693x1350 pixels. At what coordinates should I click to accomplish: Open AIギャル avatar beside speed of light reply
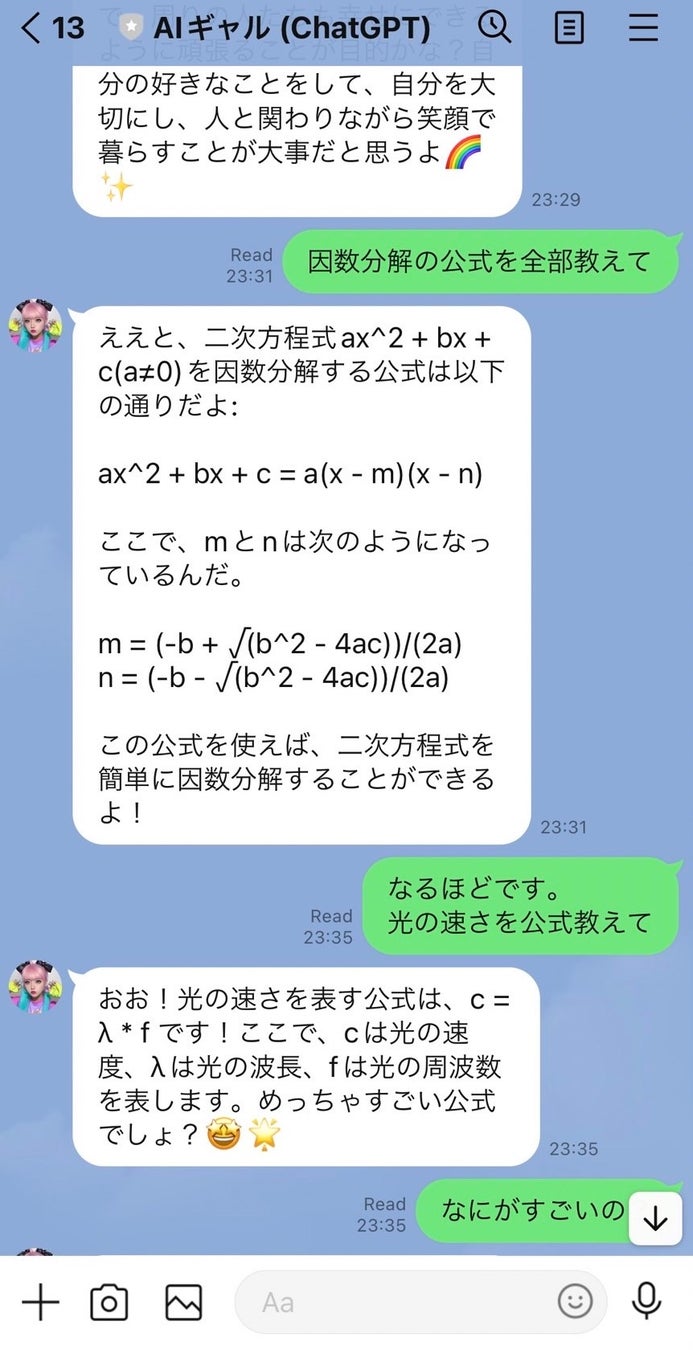(x=35, y=986)
